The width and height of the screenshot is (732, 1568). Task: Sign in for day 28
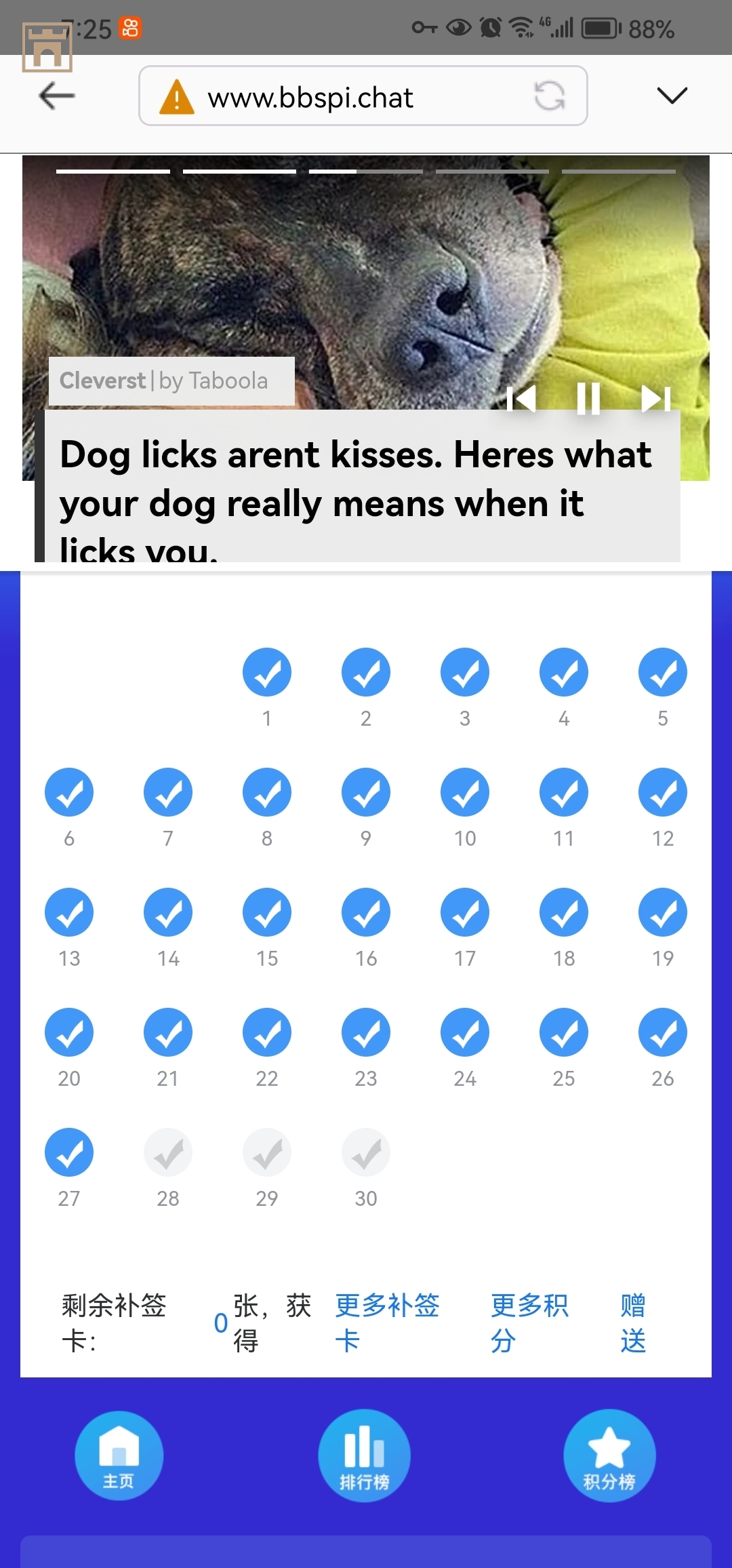tap(168, 1153)
